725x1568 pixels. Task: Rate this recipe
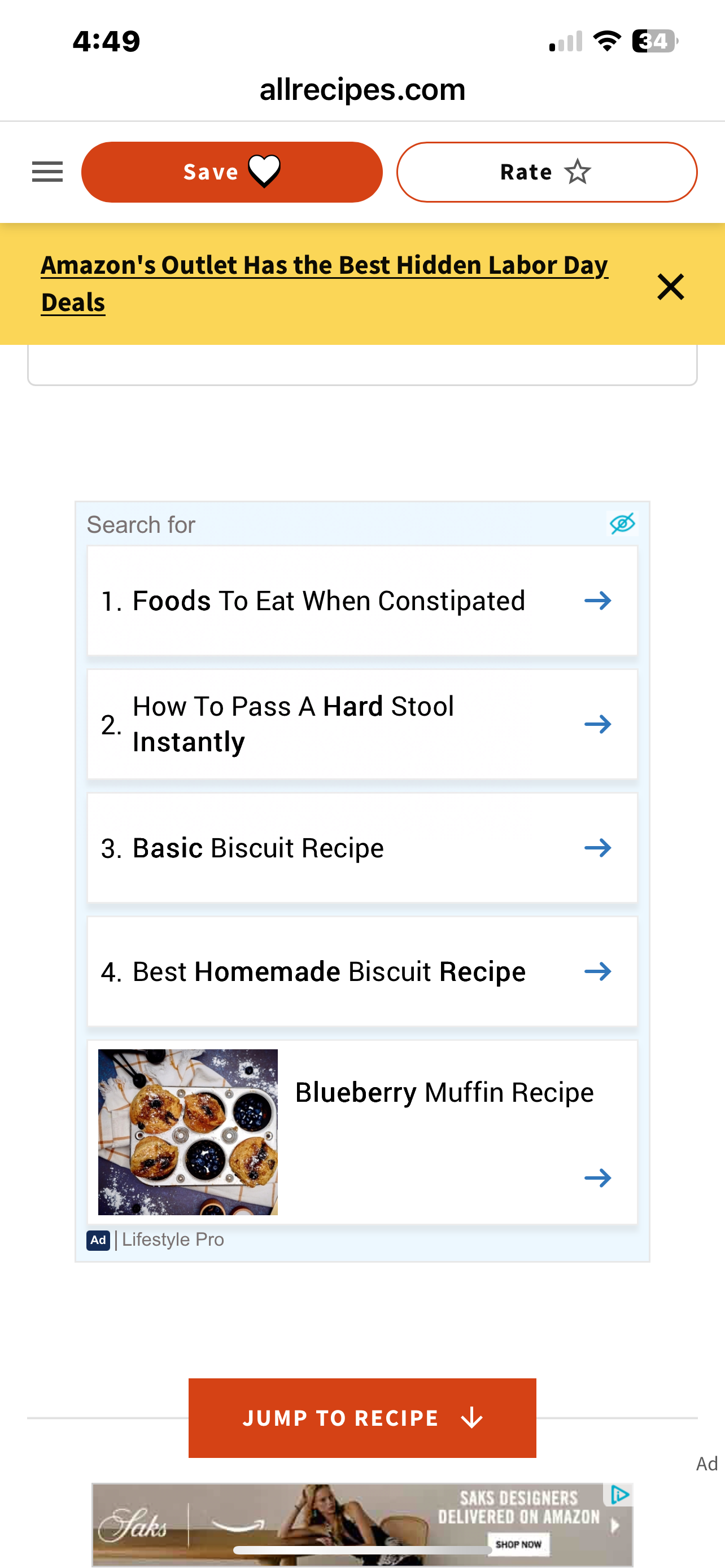(546, 172)
